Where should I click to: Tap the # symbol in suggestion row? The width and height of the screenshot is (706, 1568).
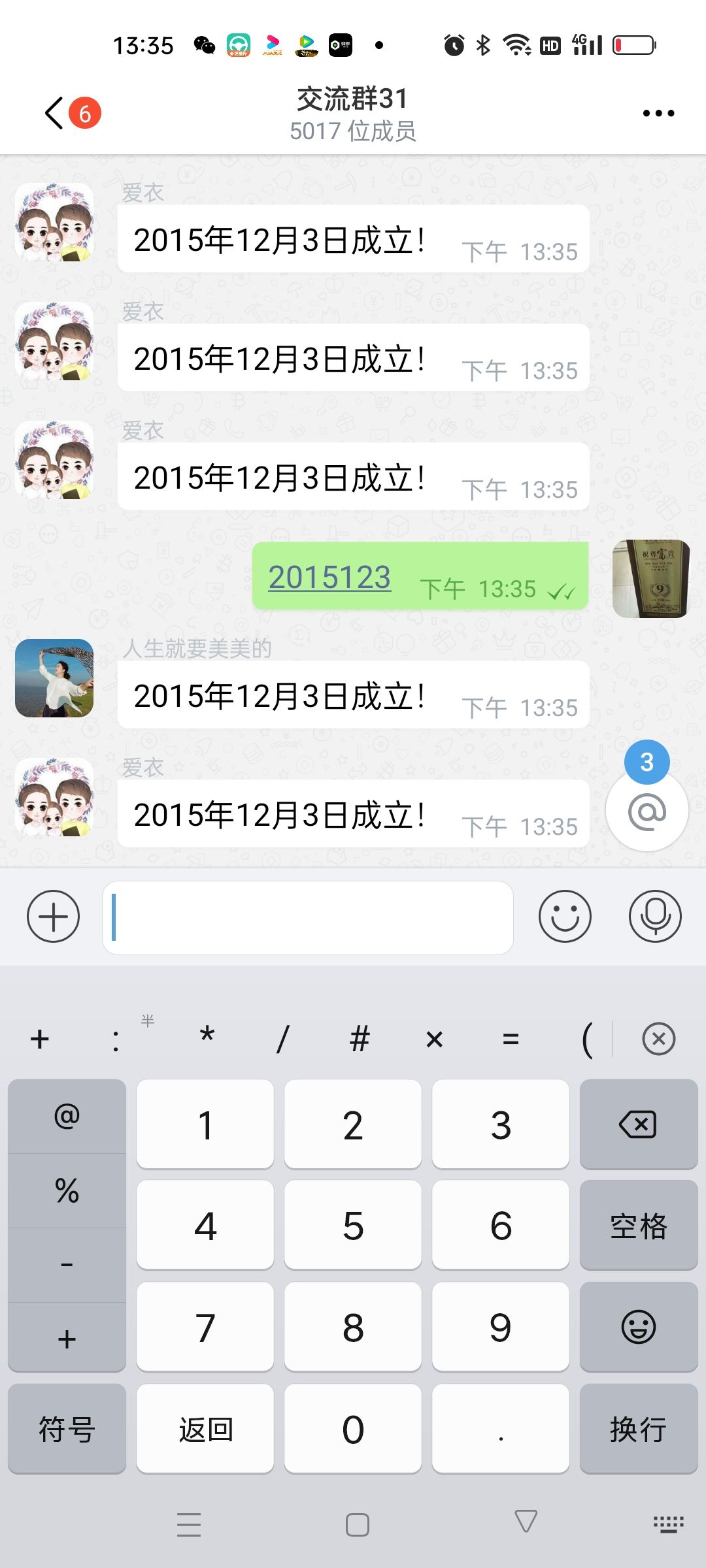pyautogui.click(x=360, y=1039)
